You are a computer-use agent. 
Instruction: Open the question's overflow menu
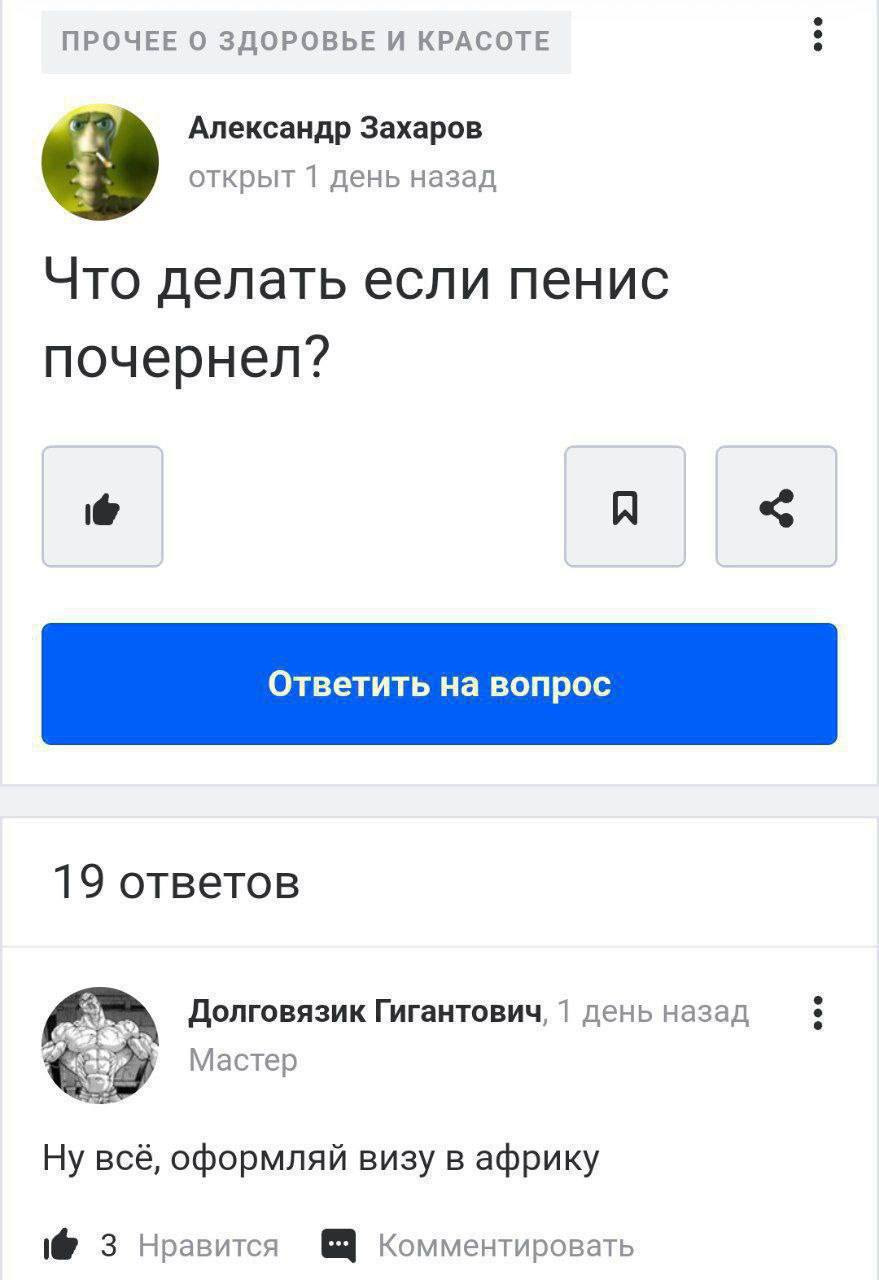tap(818, 34)
